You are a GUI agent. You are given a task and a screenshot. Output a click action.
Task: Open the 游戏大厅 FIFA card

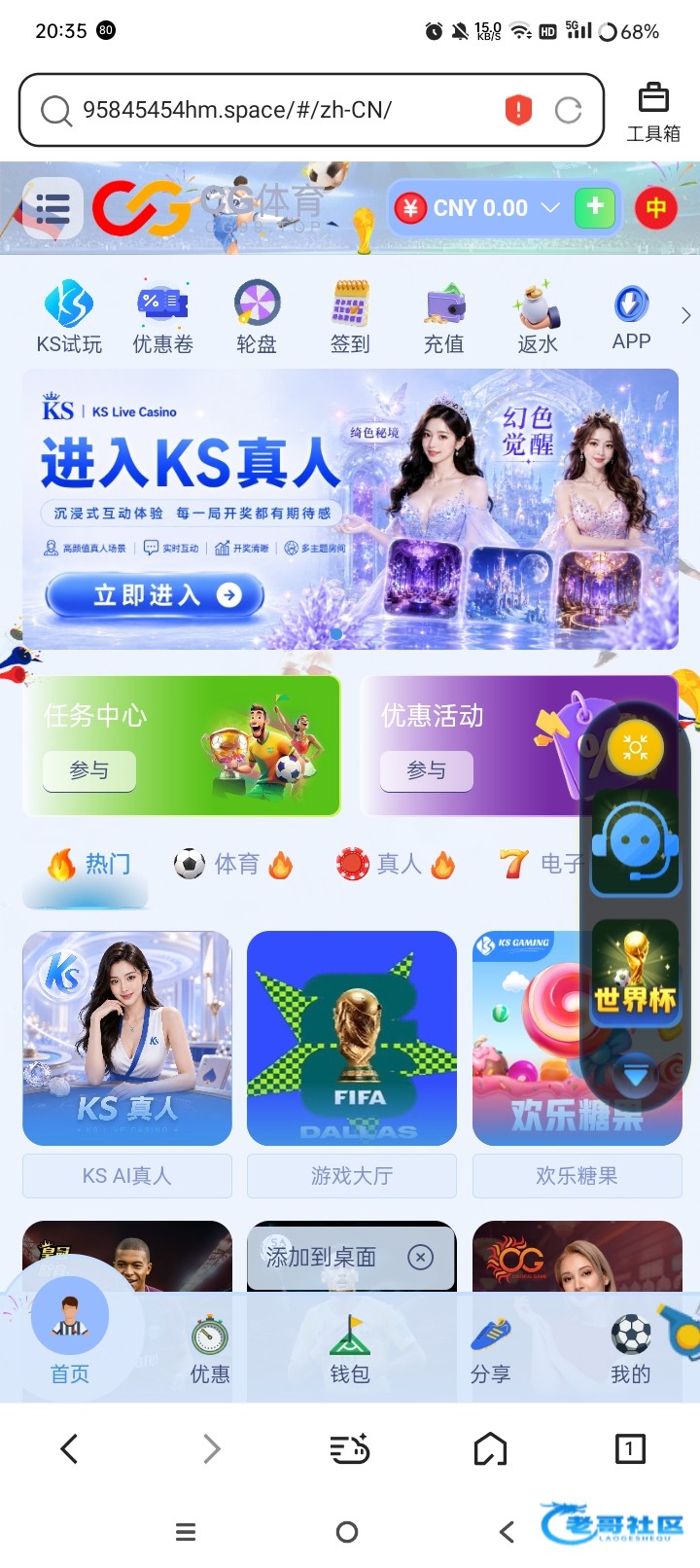(x=352, y=1063)
